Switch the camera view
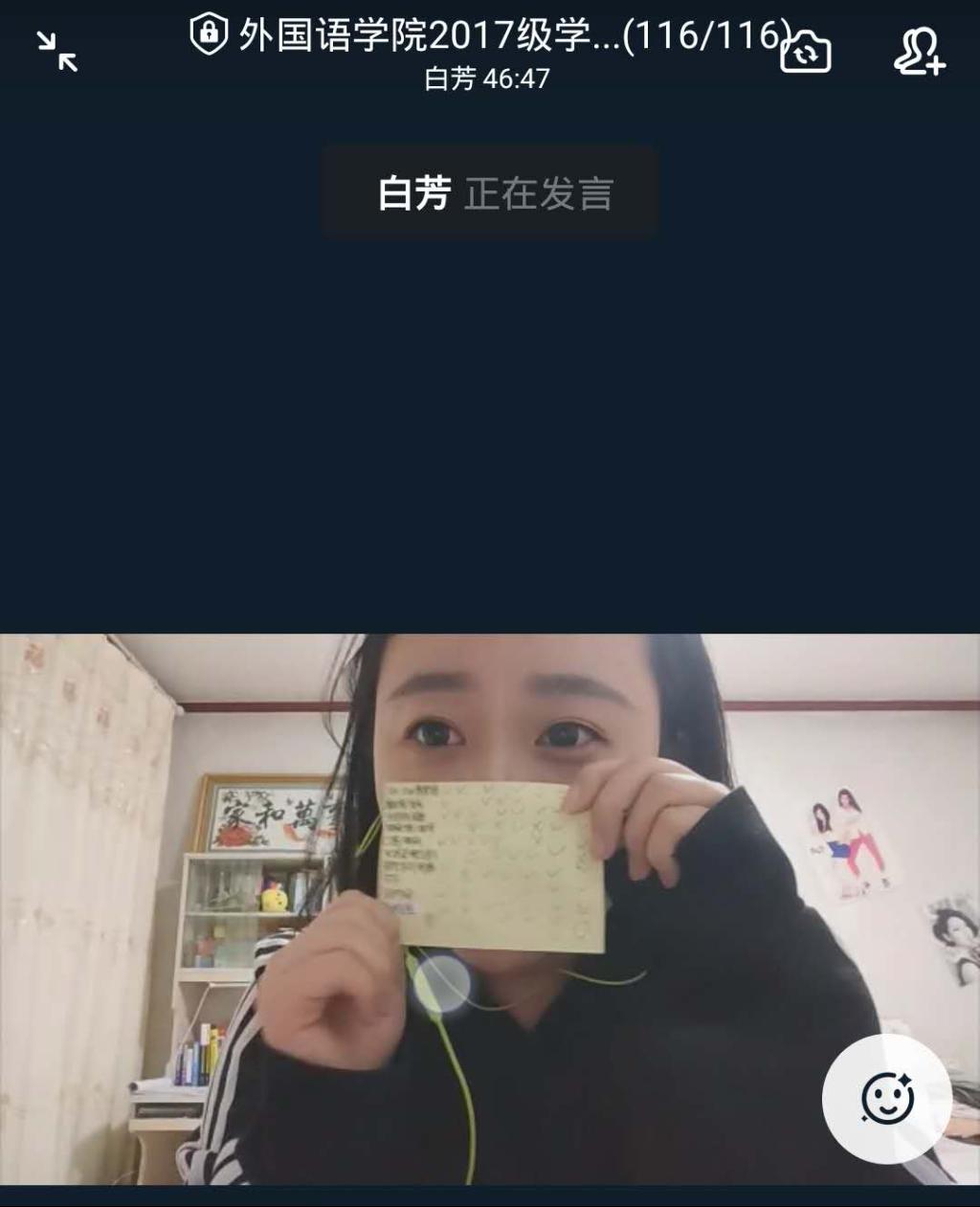 click(x=806, y=52)
